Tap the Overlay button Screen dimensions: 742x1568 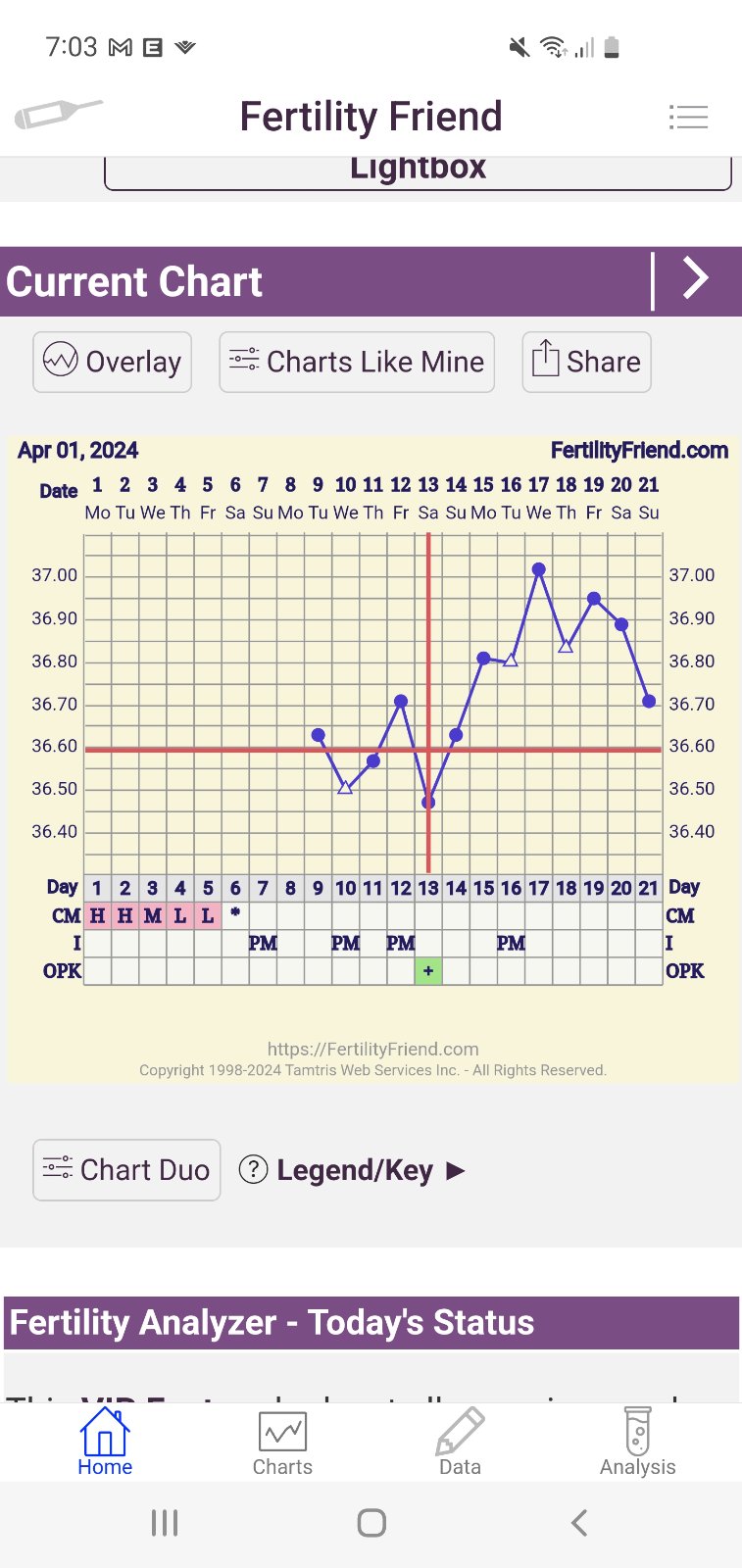click(113, 362)
